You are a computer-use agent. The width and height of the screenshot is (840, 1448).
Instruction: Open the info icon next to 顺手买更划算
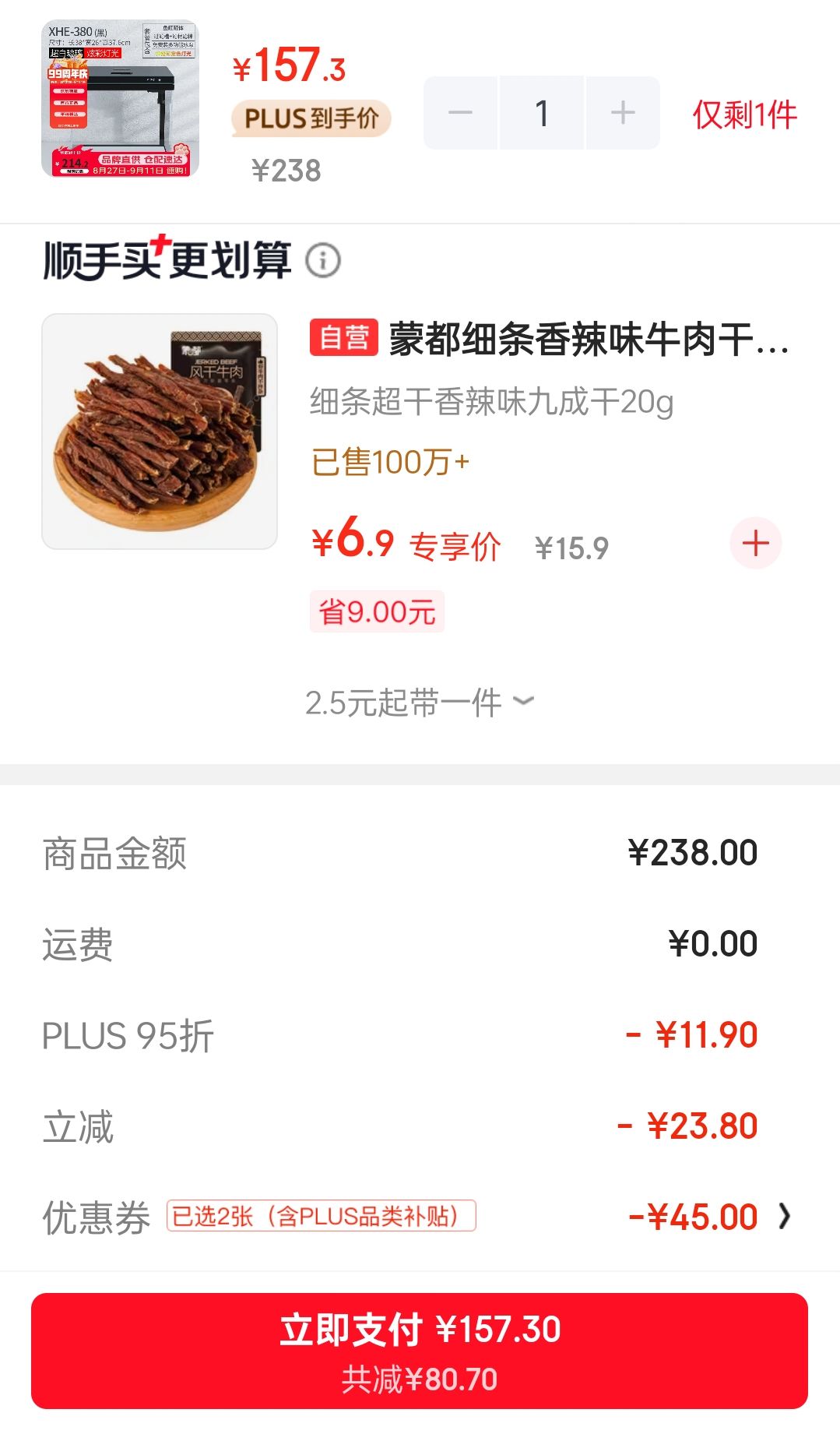point(323,260)
